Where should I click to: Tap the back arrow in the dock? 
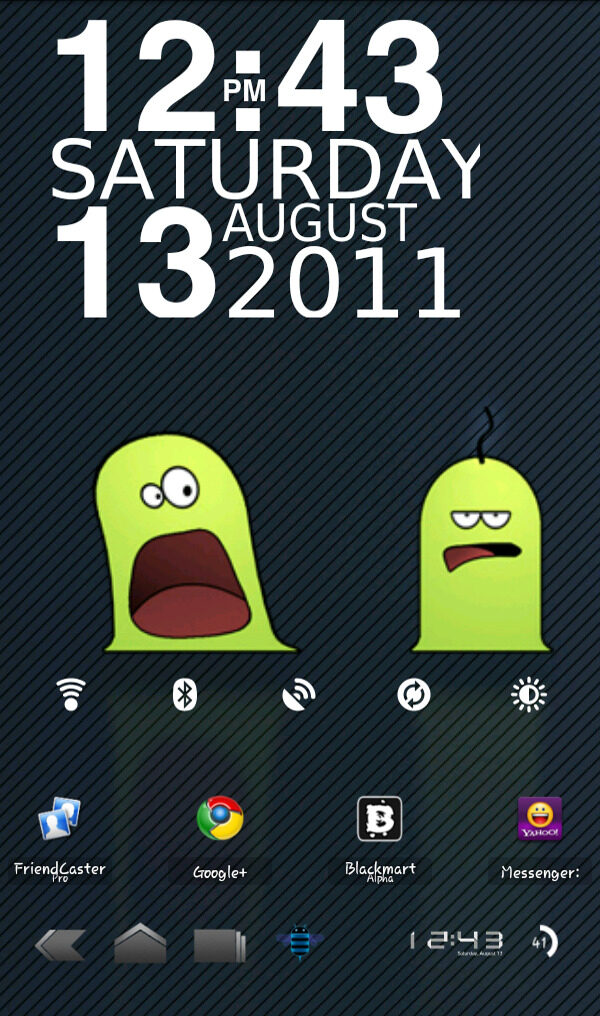(x=61, y=944)
